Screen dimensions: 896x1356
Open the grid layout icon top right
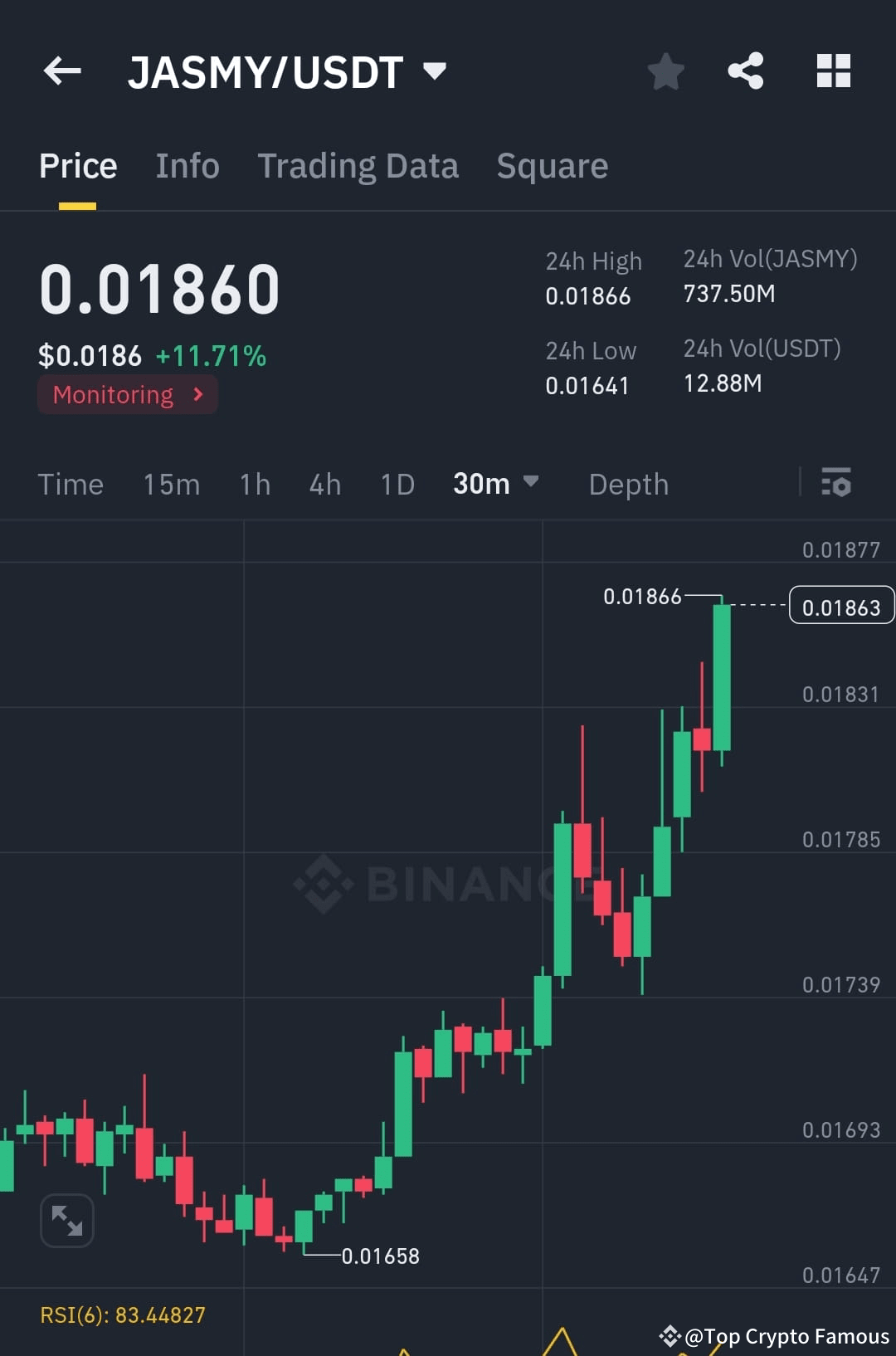(833, 71)
